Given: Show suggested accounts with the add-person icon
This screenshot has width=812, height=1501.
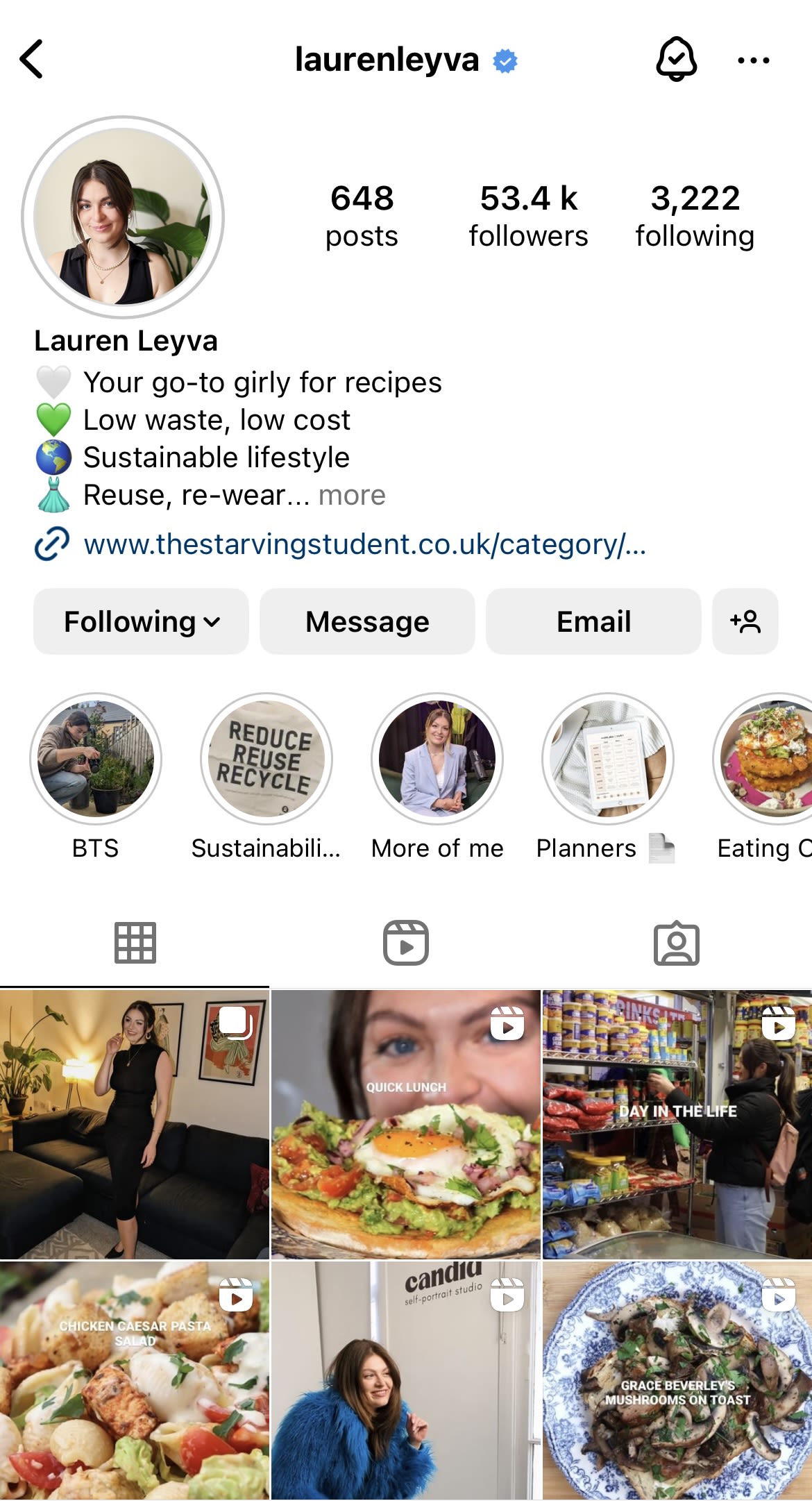Looking at the screenshot, I should click(x=745, y=621).
